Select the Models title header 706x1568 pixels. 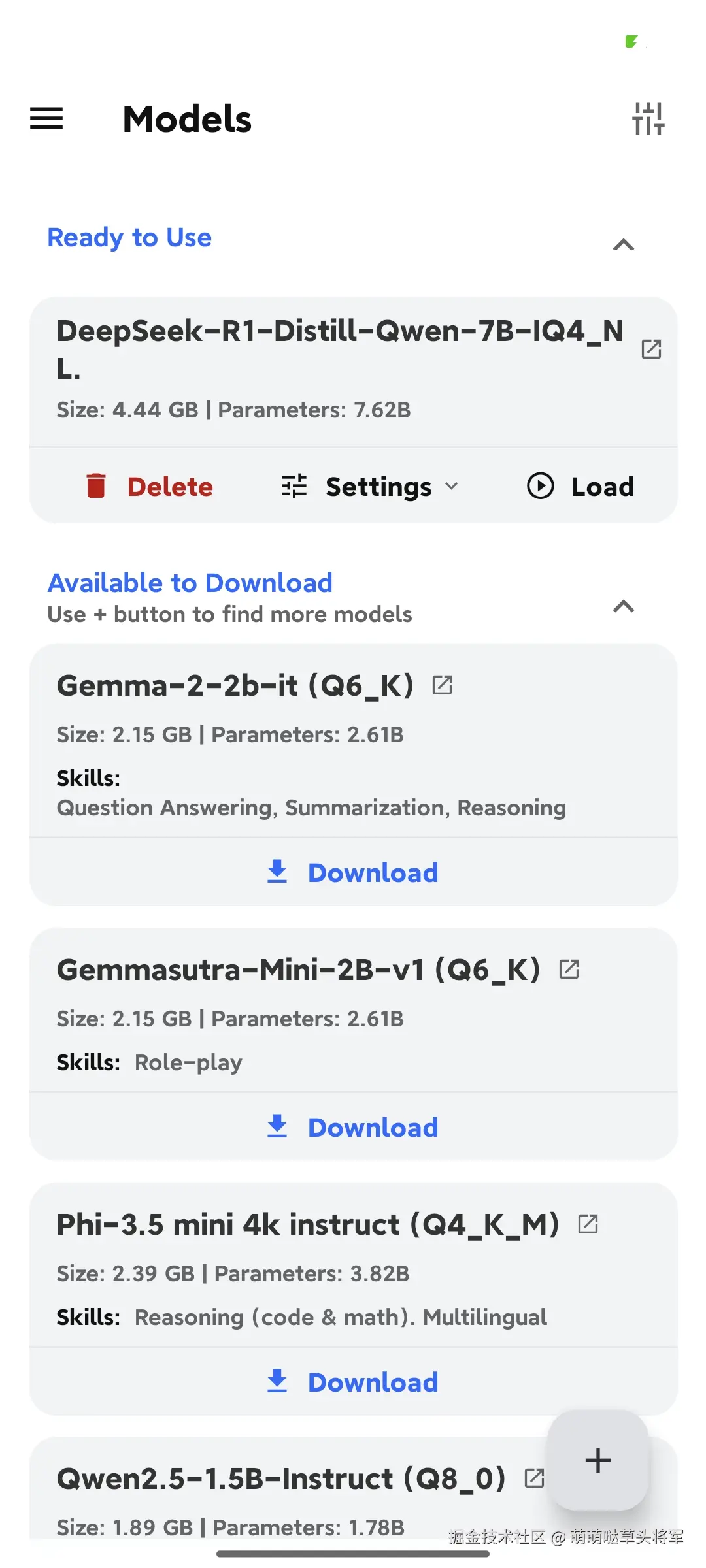(x=187, y=118)
